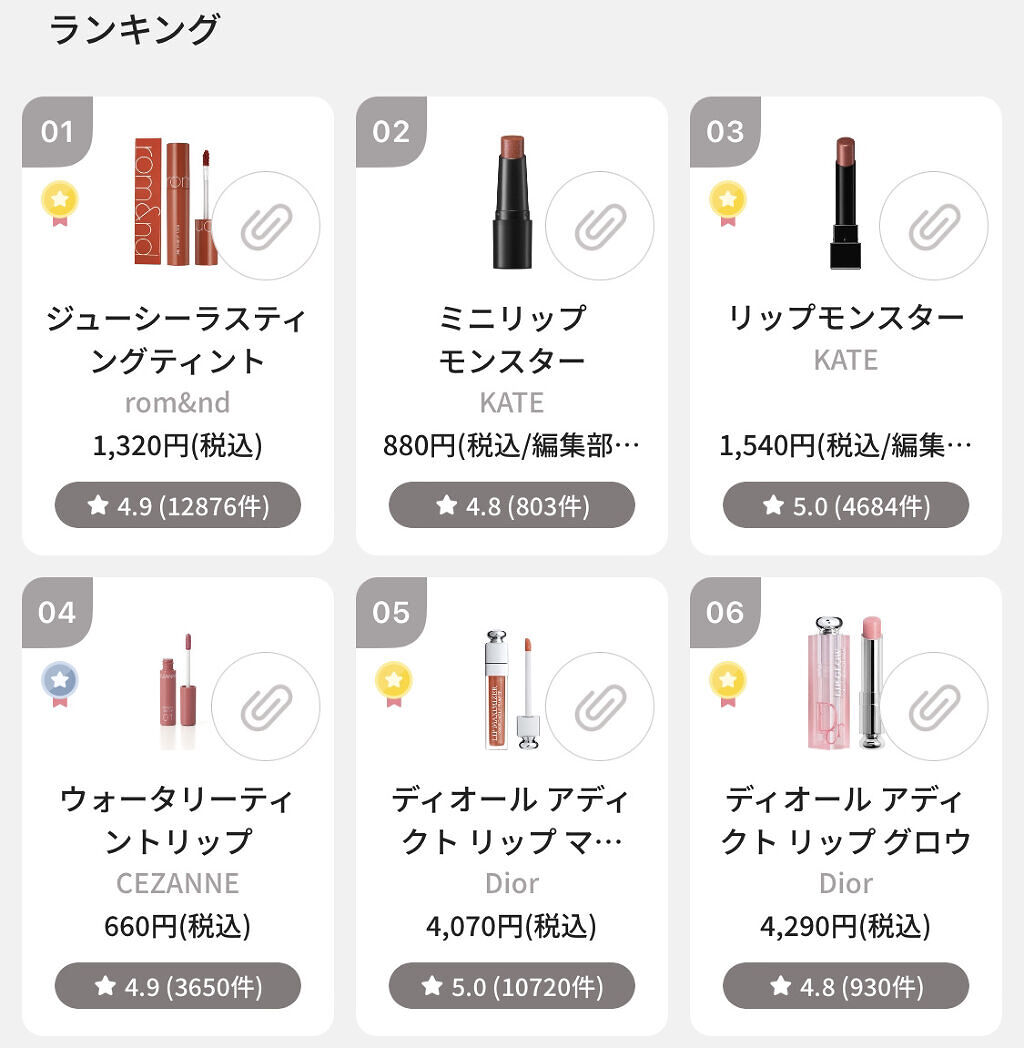See the 3650 reviews for CEZANNE tint
1024x1048 pixels.
click(178, 986)
